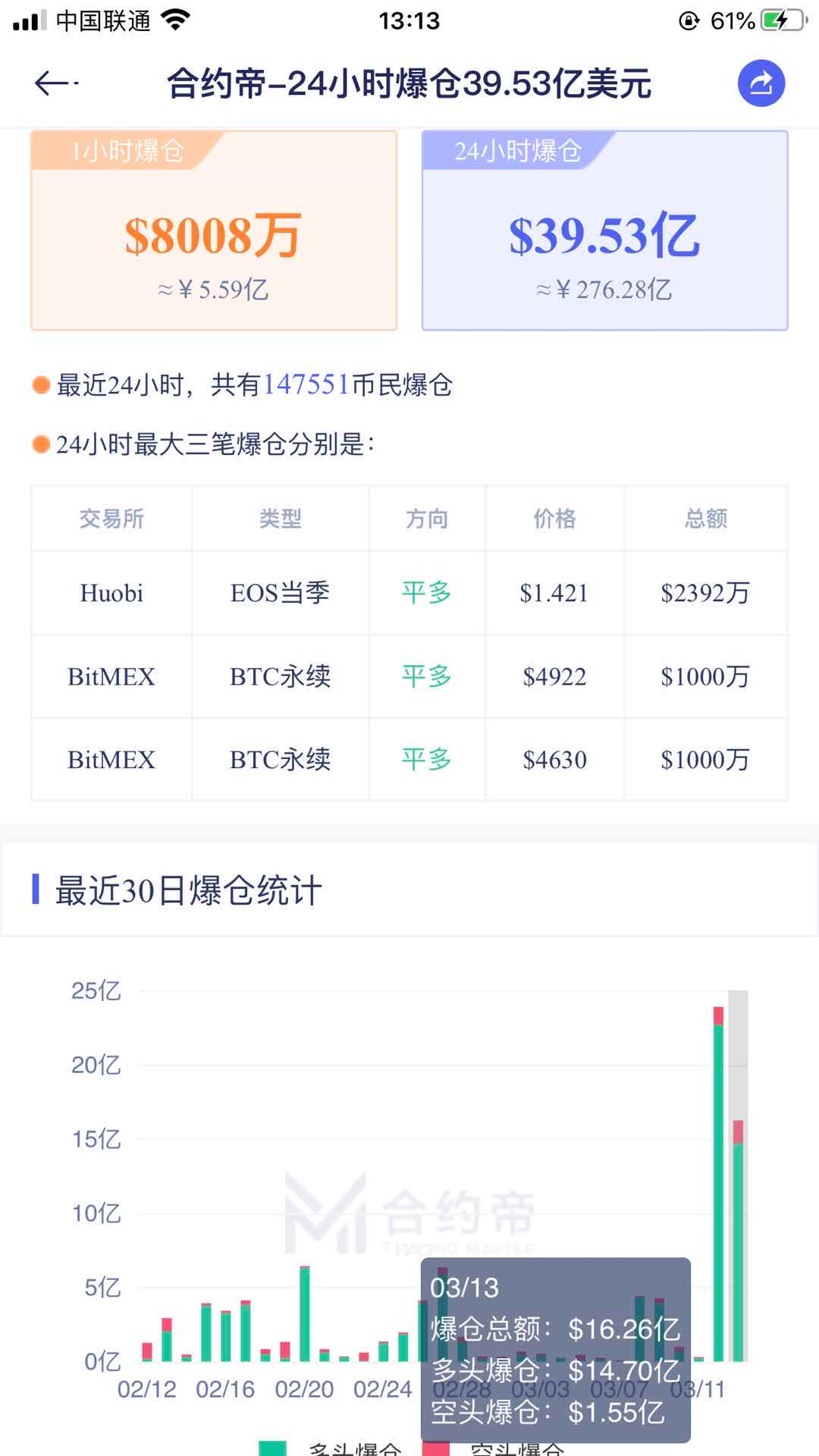This screenshot has width=819, height=1456.
Task: Go back using the top-left arrow
Action: (x=55, y=83)
